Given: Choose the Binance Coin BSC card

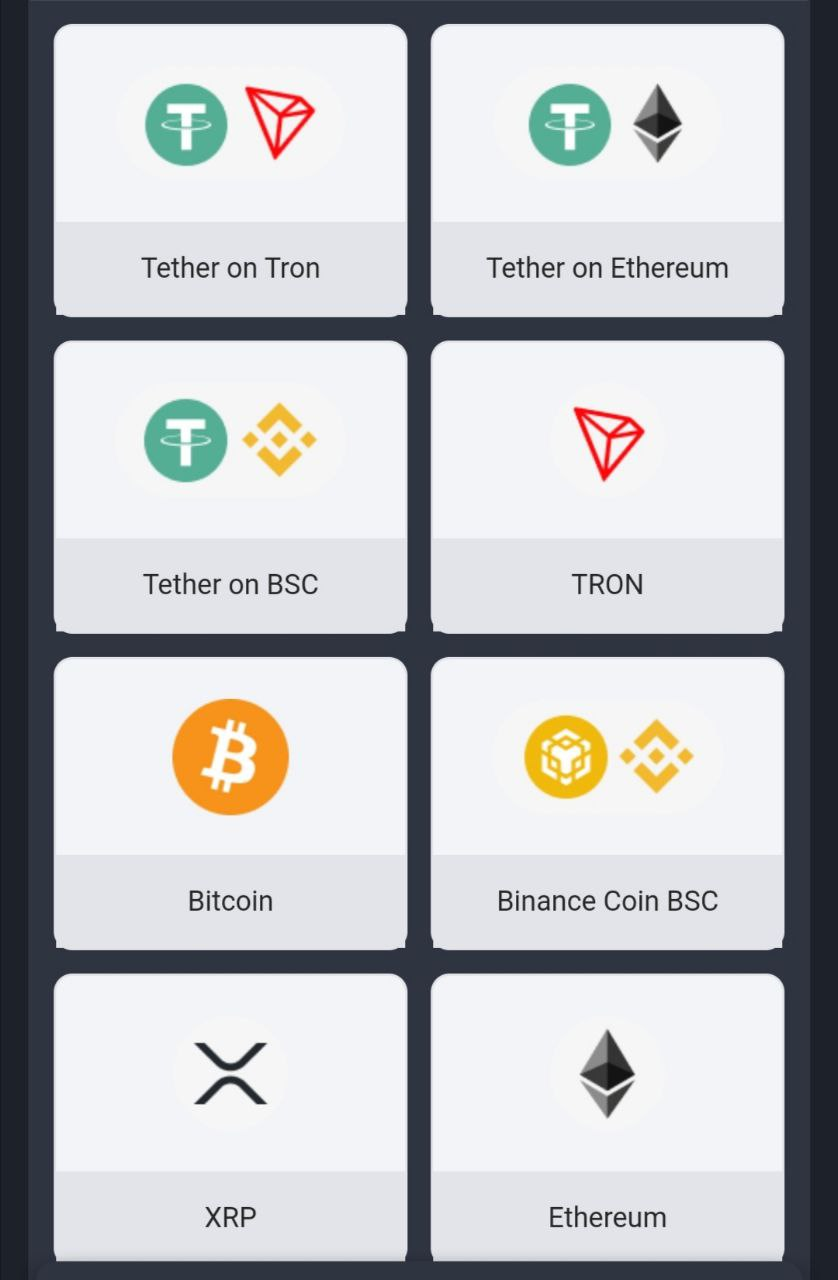Looking at the screenshot, I should click(607, 802).
